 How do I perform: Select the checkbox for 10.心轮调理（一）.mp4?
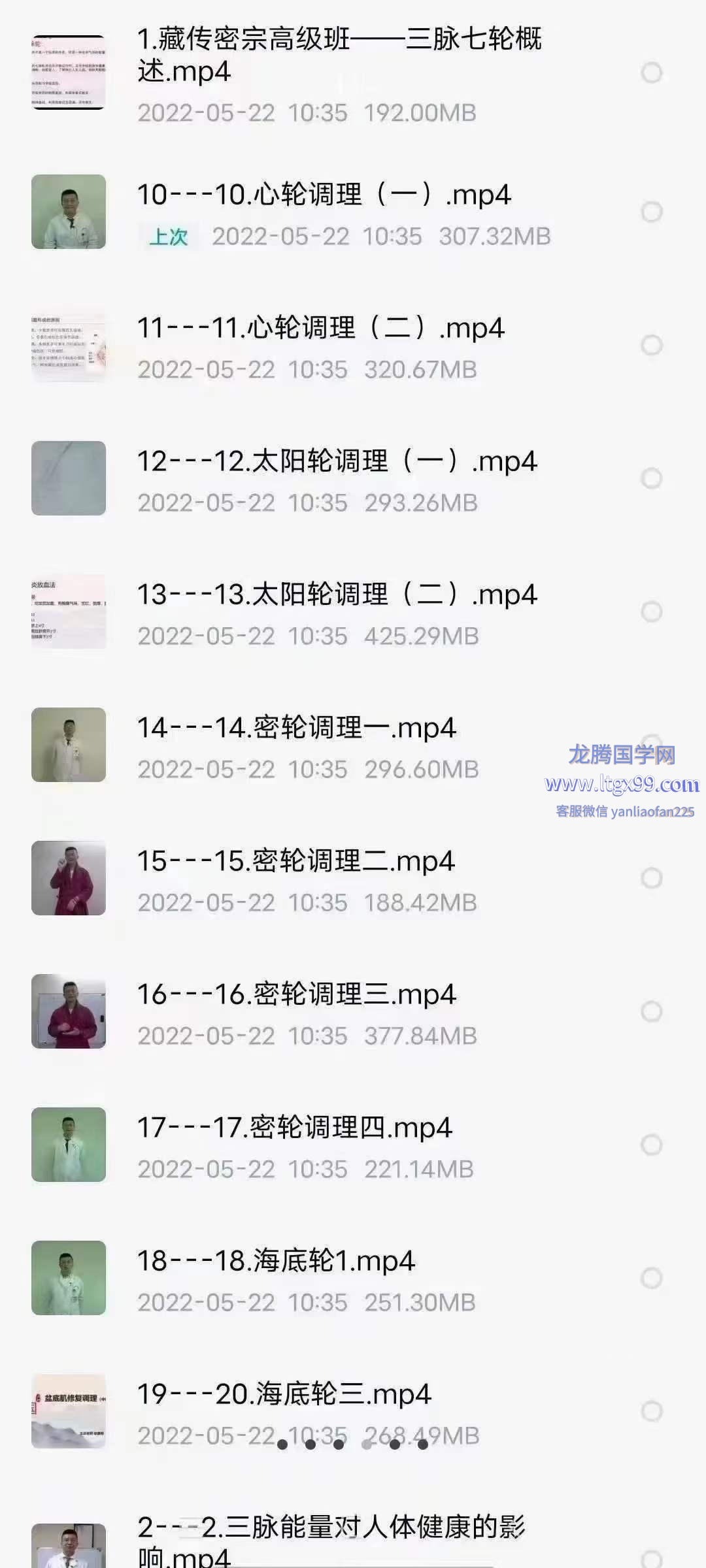click(x=651, y=212)
